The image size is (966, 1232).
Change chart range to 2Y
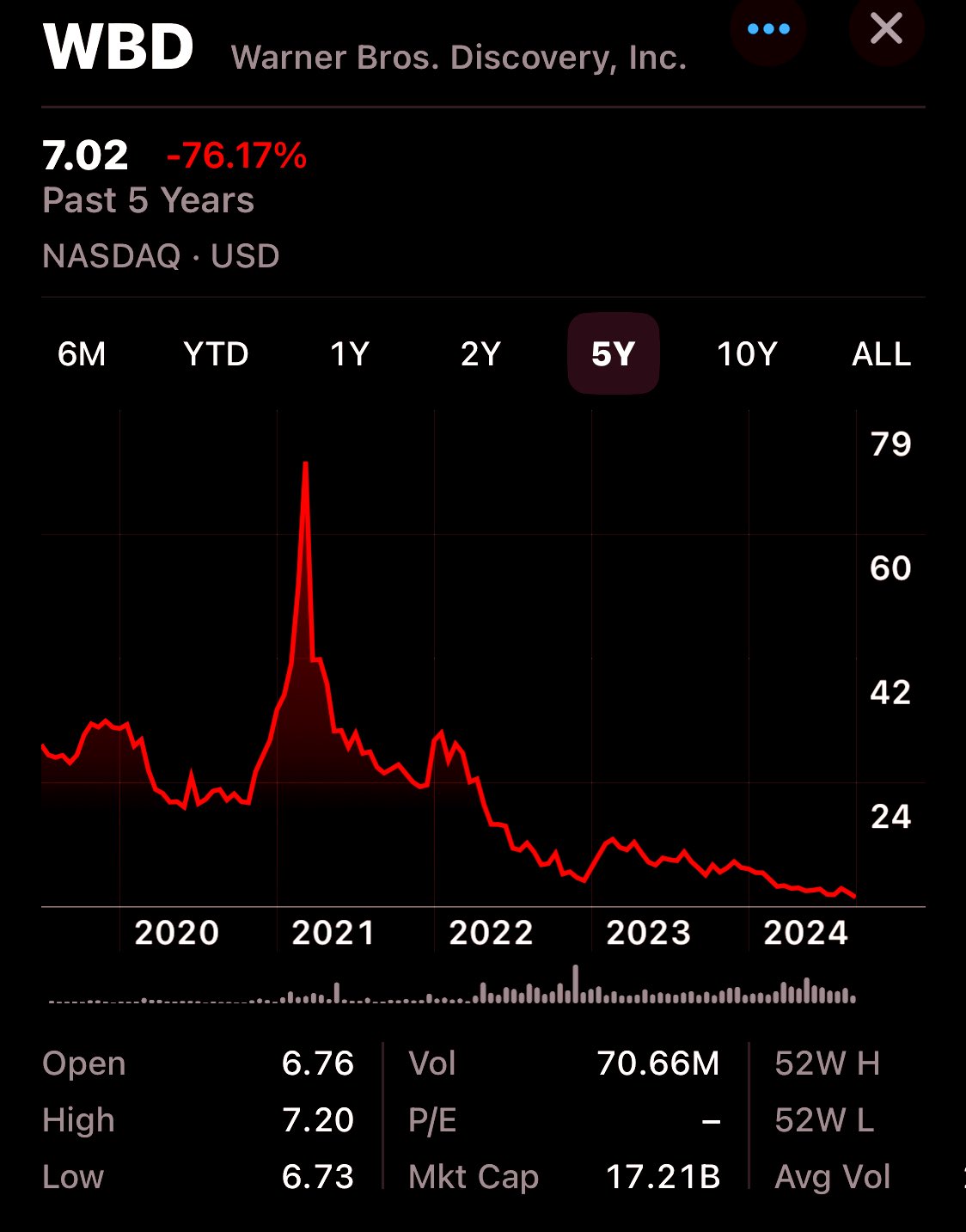[480, 354]
